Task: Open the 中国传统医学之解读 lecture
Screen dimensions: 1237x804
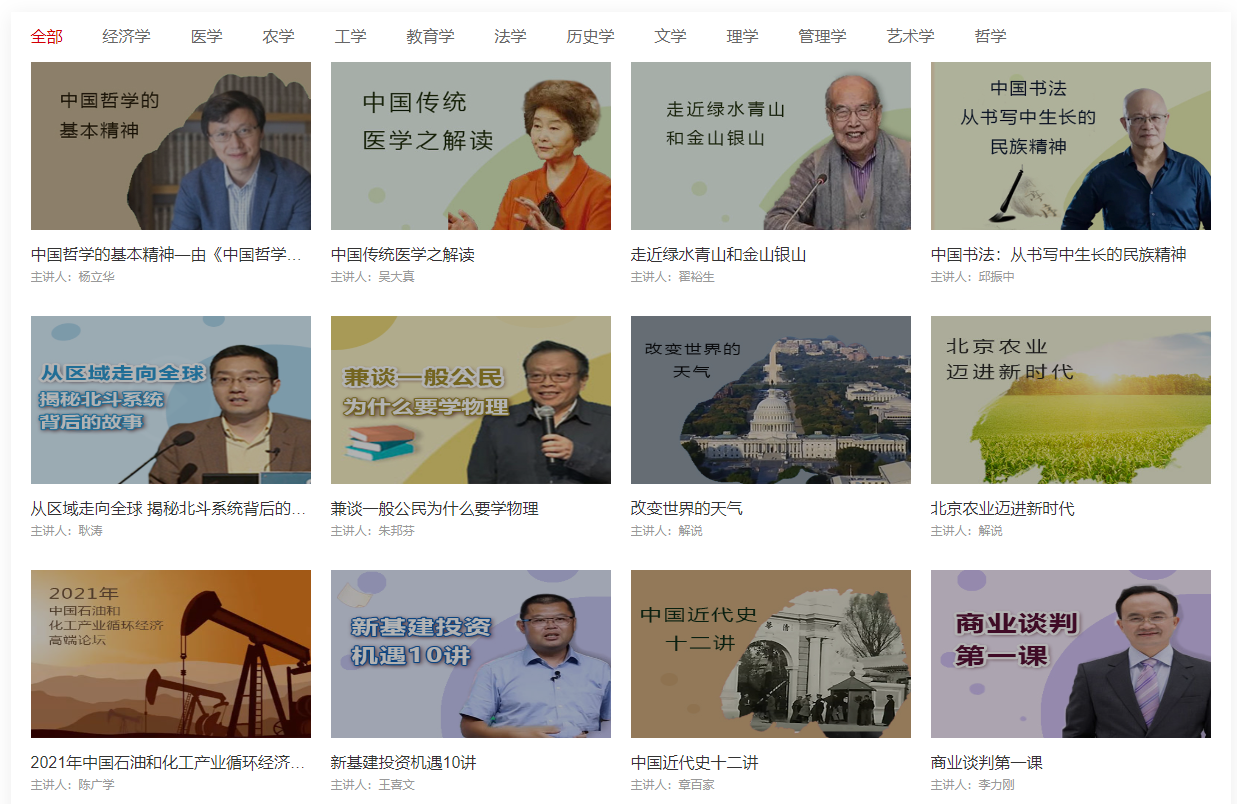Action: pos(470,147)
